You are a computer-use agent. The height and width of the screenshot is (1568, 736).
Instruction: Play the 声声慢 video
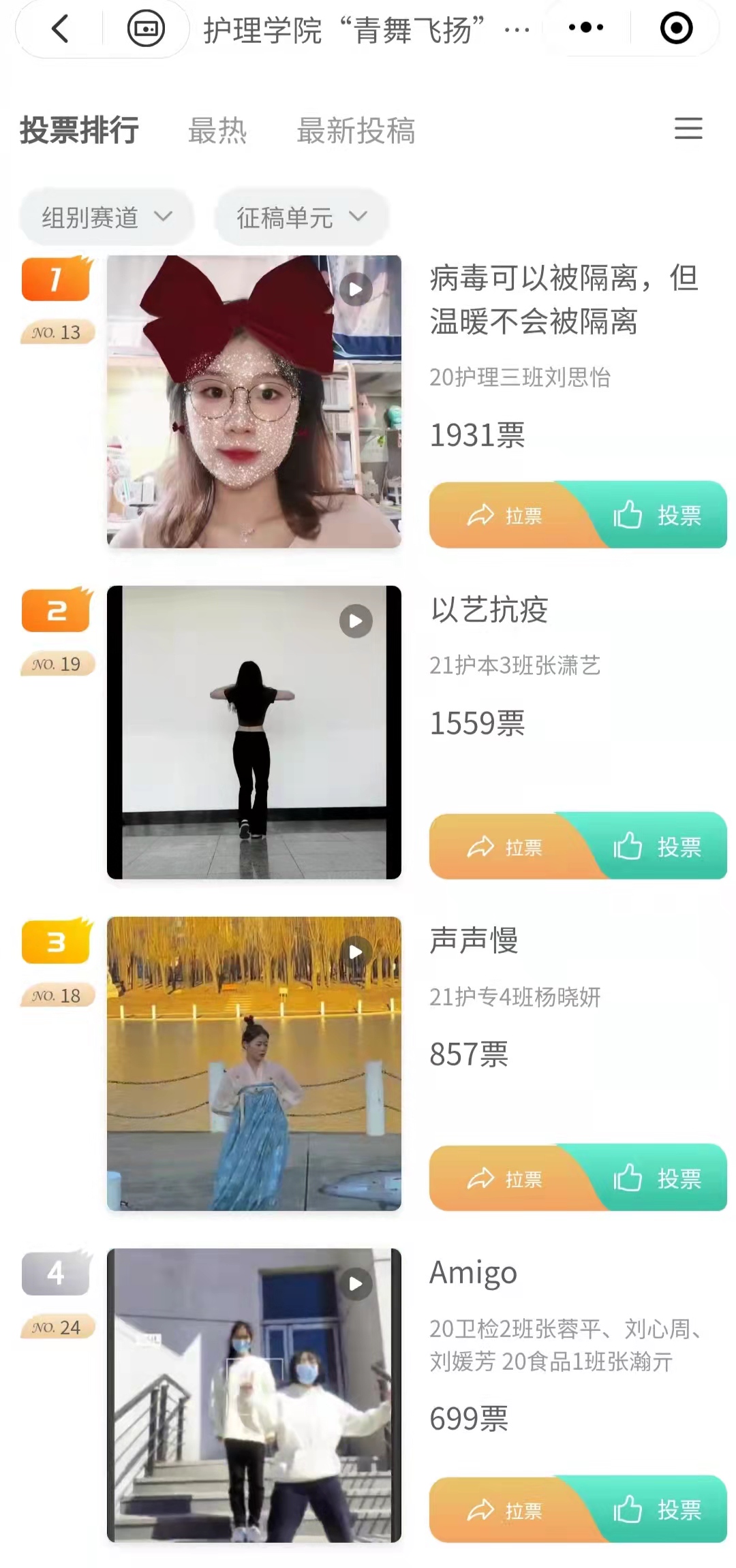[254, 1063]
